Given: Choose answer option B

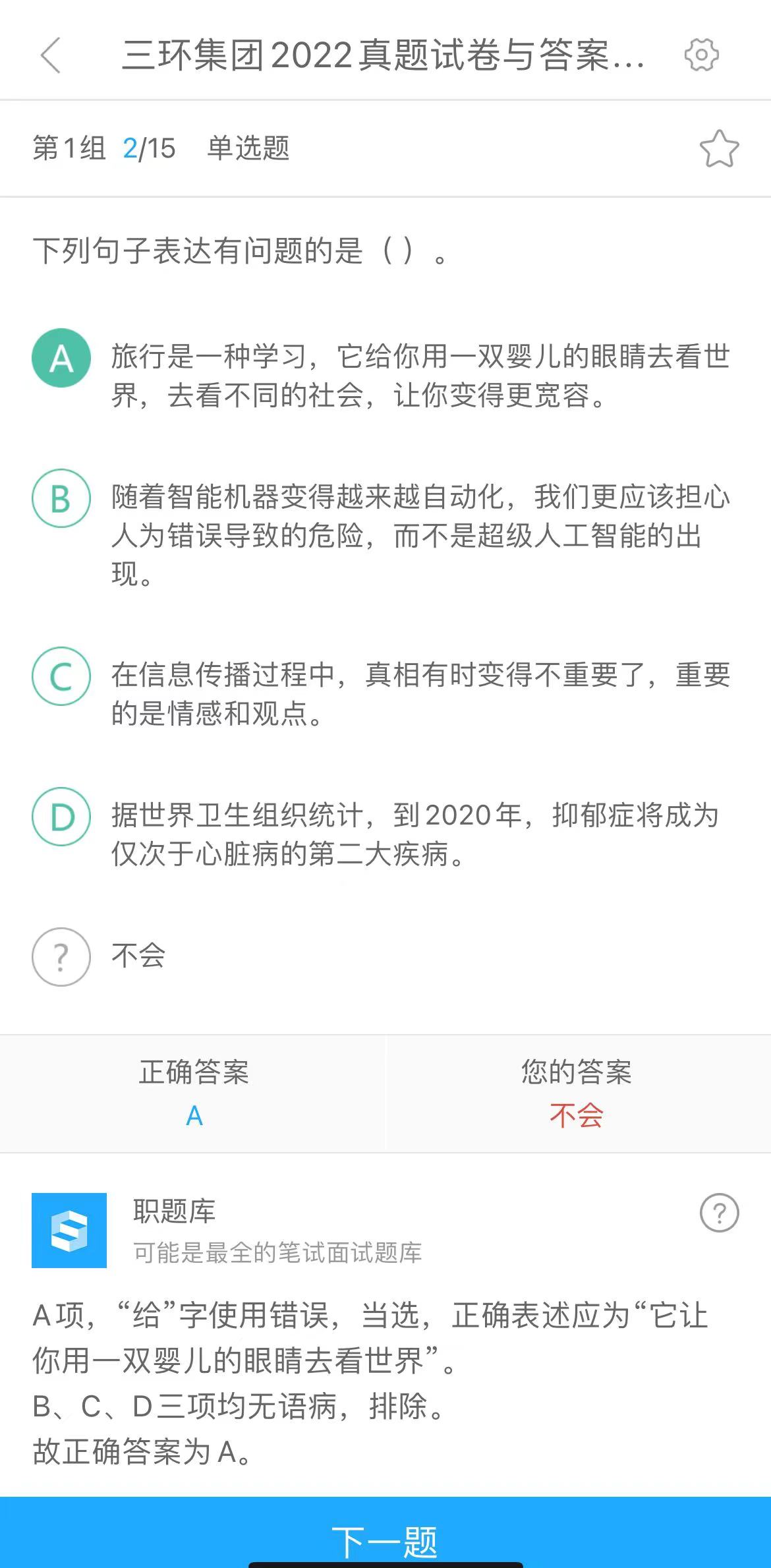Looking at the screenshot, I should click(61, 498).
